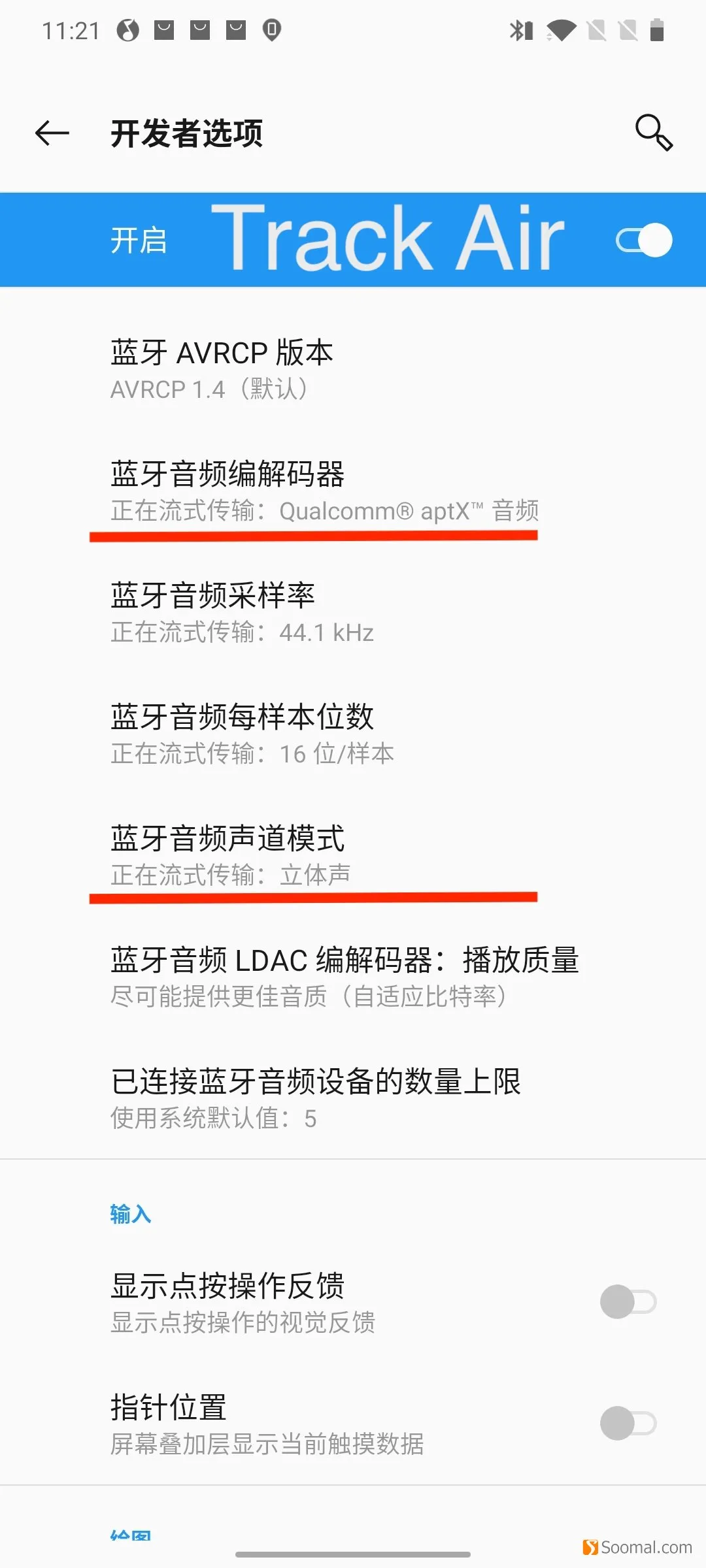Open 蓝牙音频采样率 setting
Screen dimensions: 706x1568
point(353,613)
